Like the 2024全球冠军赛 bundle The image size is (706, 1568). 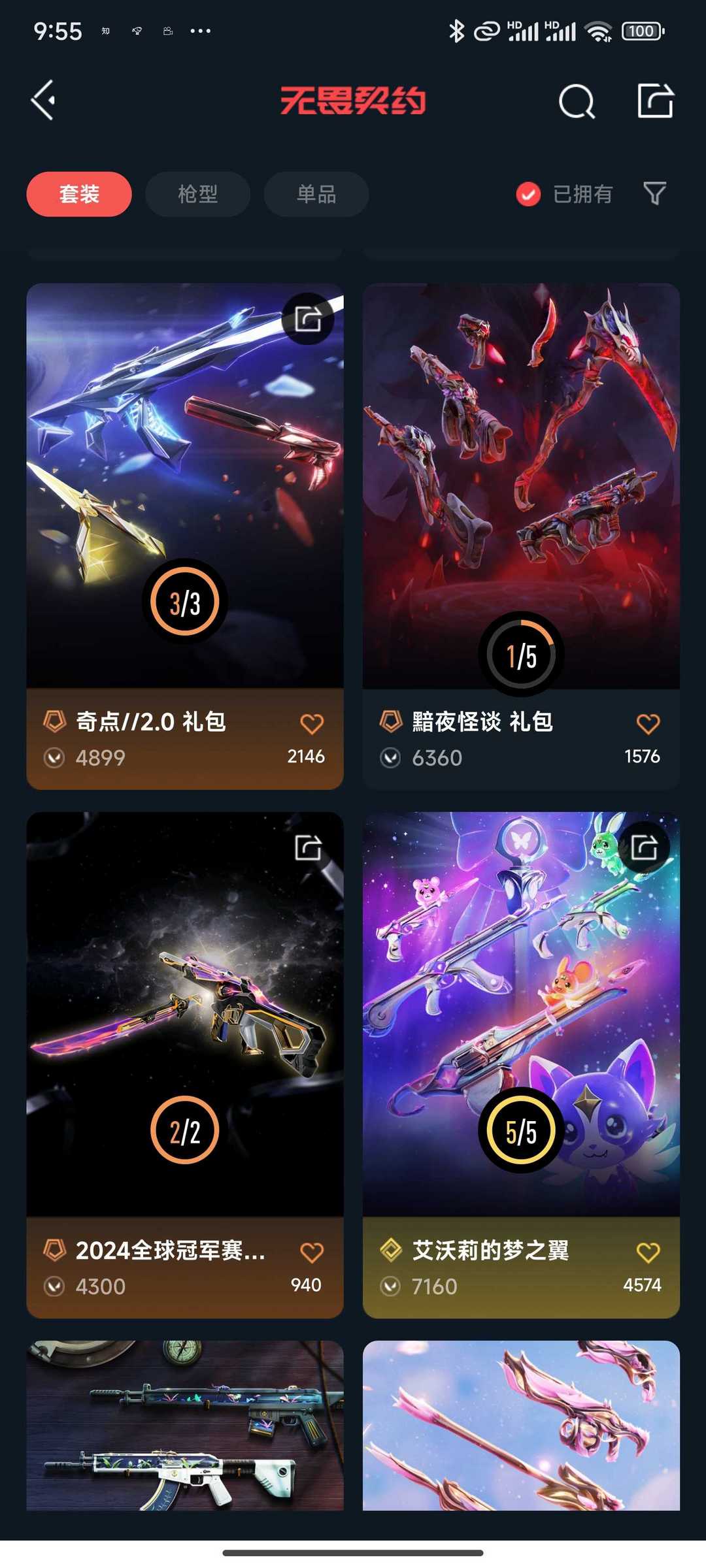point(311,1252)
